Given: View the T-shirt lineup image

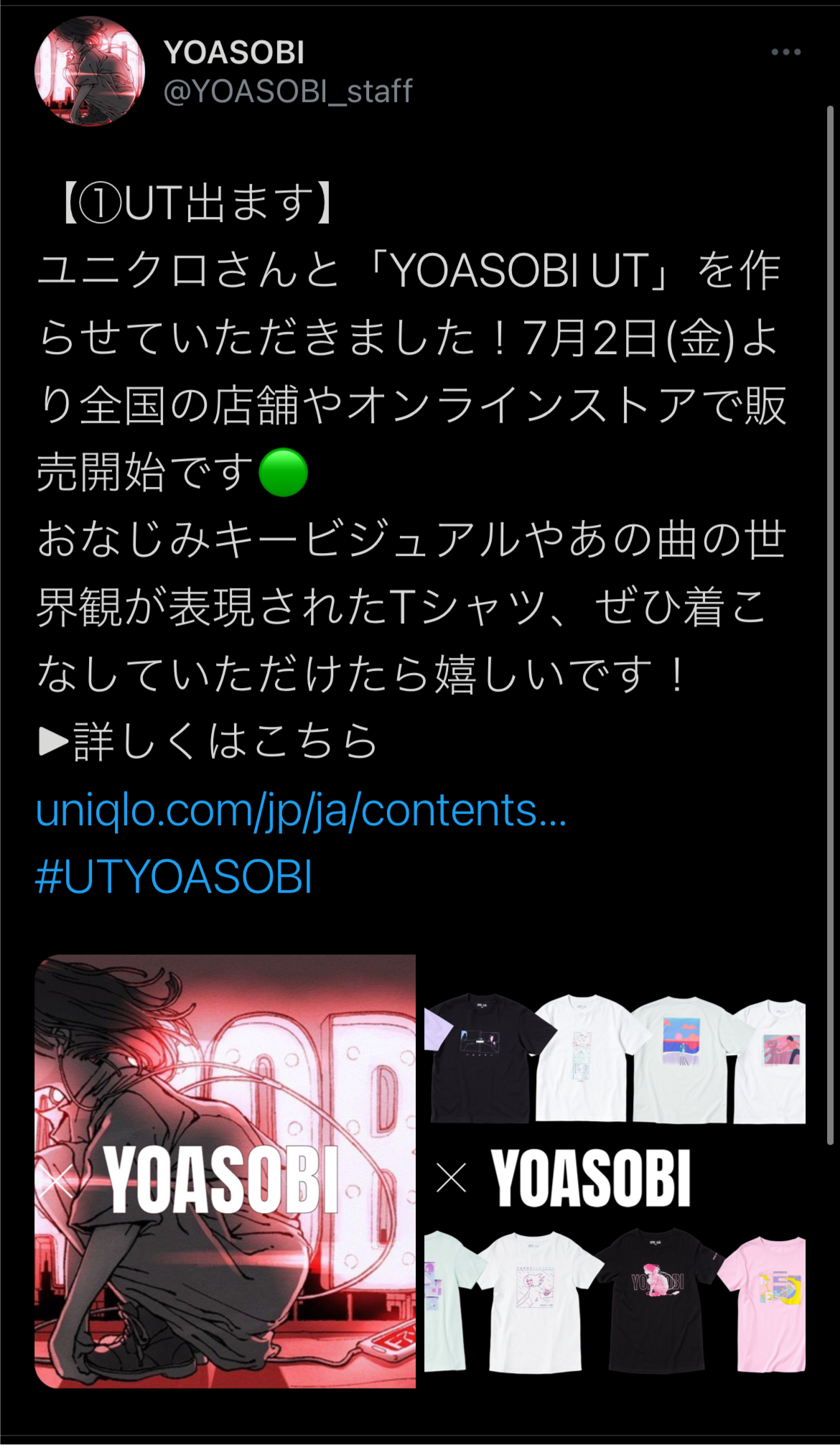Looking at the screenshot, I should coord(615,1171).
